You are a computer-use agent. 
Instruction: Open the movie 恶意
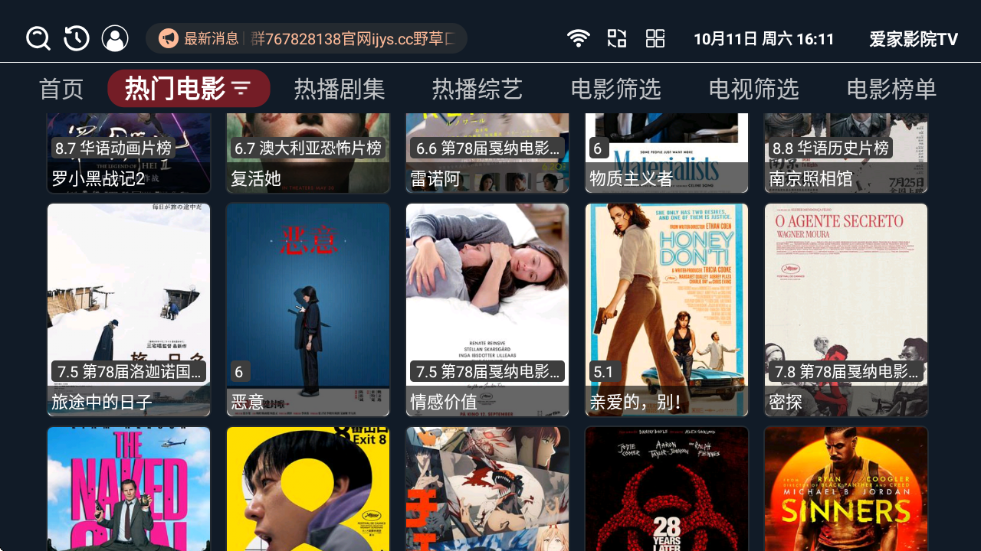[308, 310]
